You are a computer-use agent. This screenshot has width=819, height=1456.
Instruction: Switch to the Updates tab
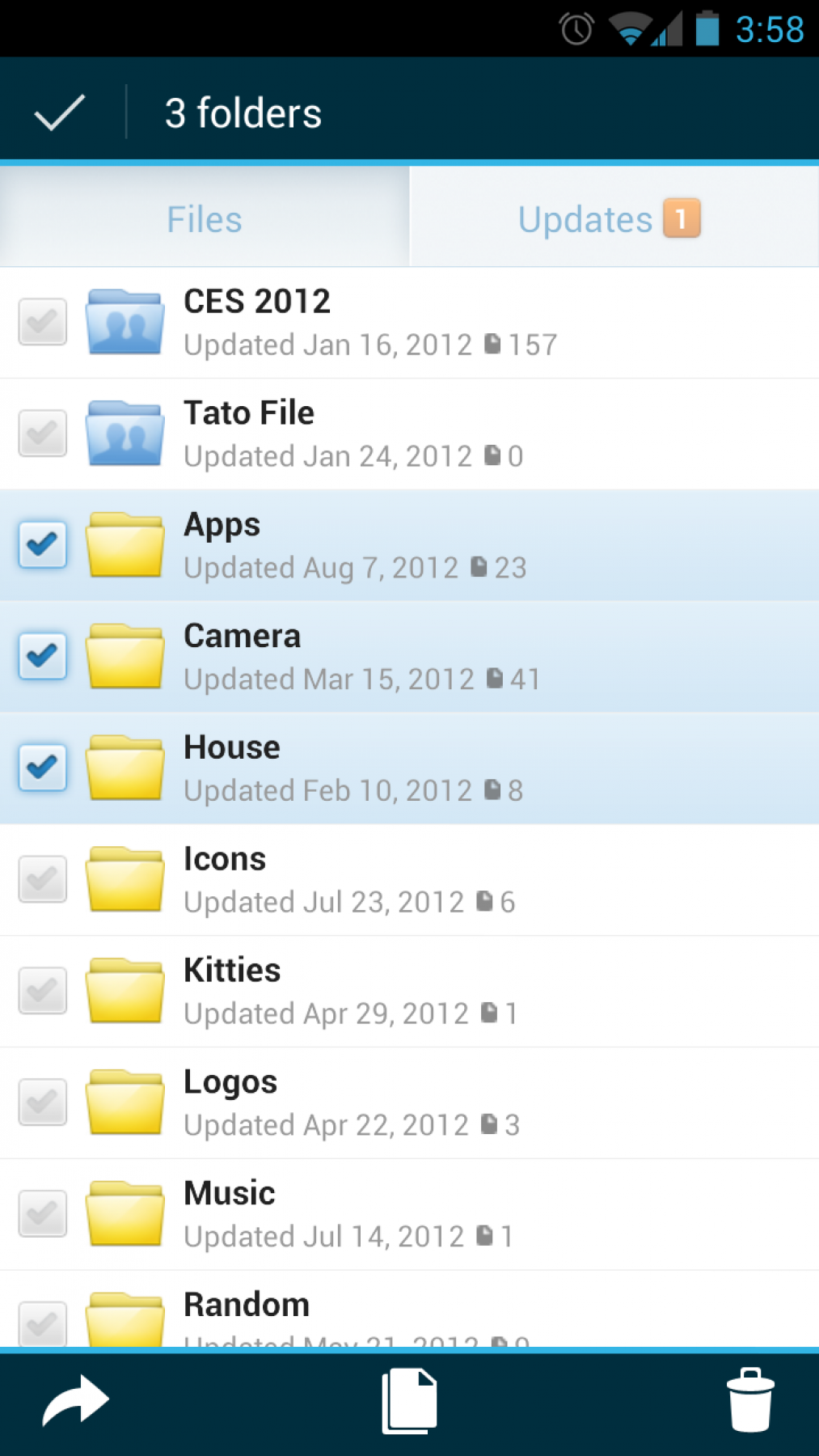coord(613,219)
